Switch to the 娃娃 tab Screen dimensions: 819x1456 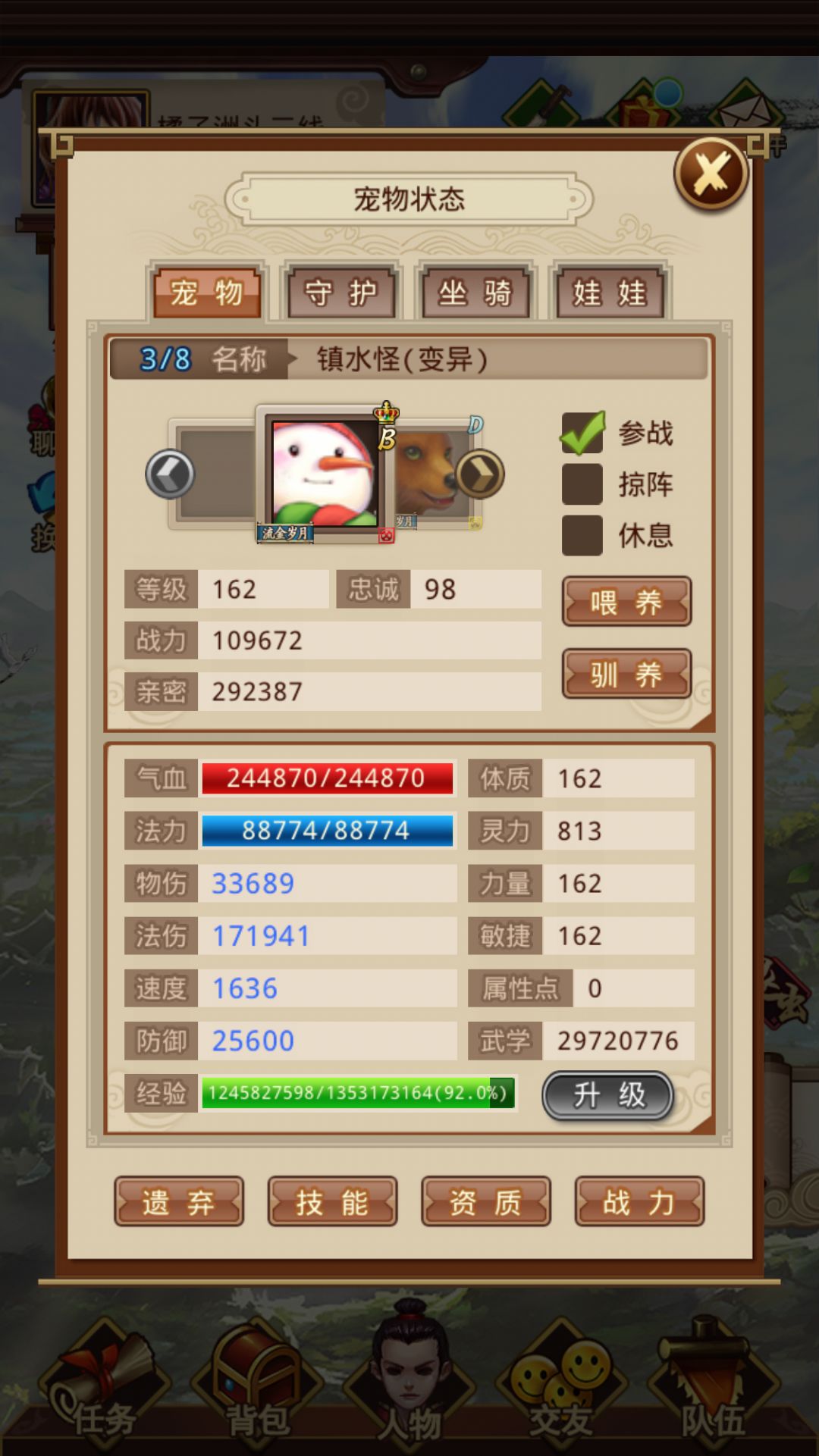(x=610, y=293)
